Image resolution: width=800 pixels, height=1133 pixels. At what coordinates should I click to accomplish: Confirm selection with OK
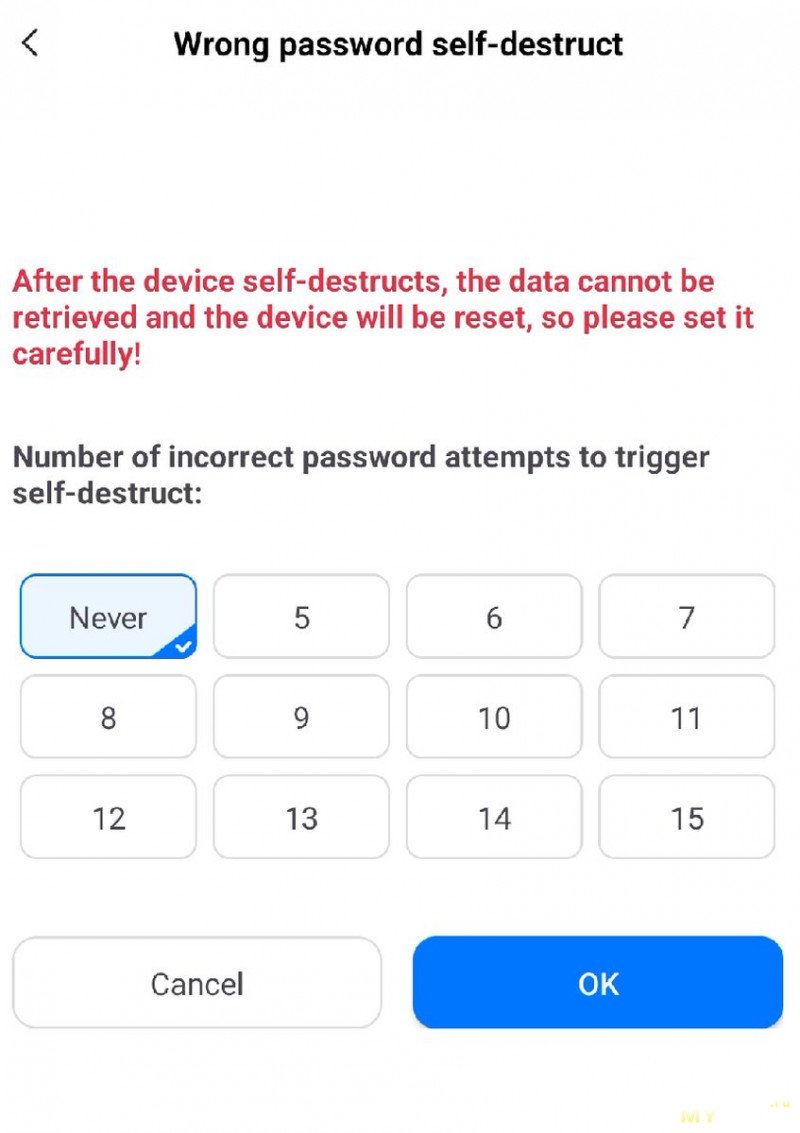coord(598,983)
